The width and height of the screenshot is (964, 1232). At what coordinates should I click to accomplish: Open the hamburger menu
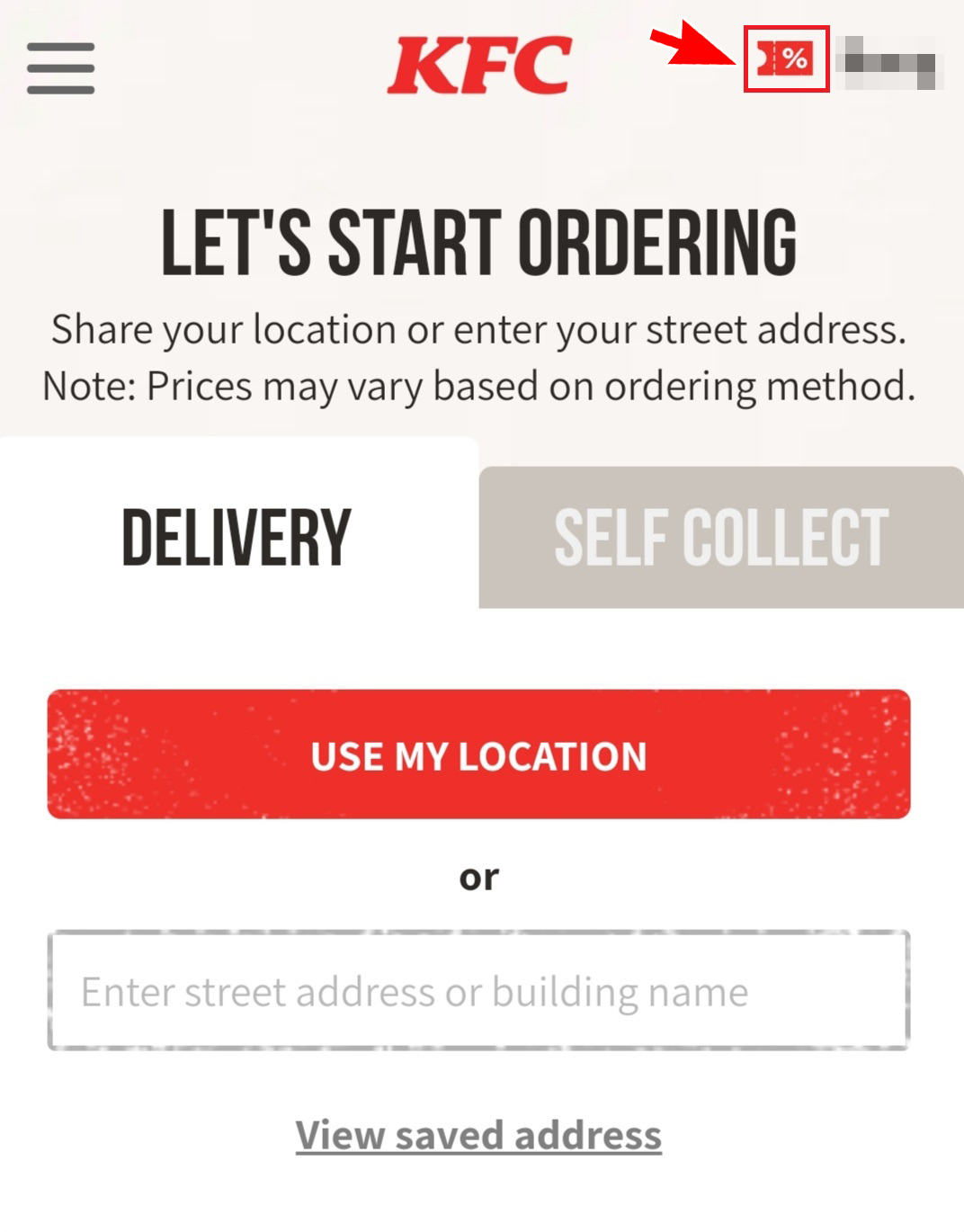point(60,67)
